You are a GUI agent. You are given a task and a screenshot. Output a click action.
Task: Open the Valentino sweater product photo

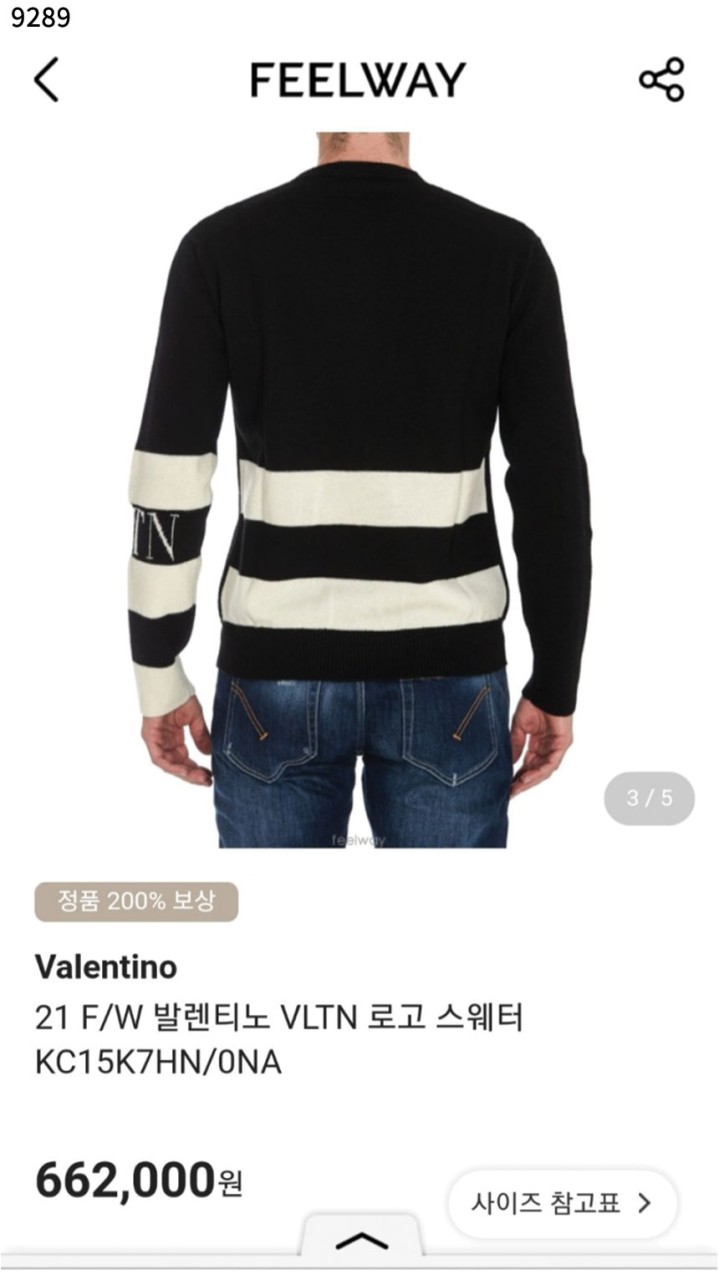(360, 490)
